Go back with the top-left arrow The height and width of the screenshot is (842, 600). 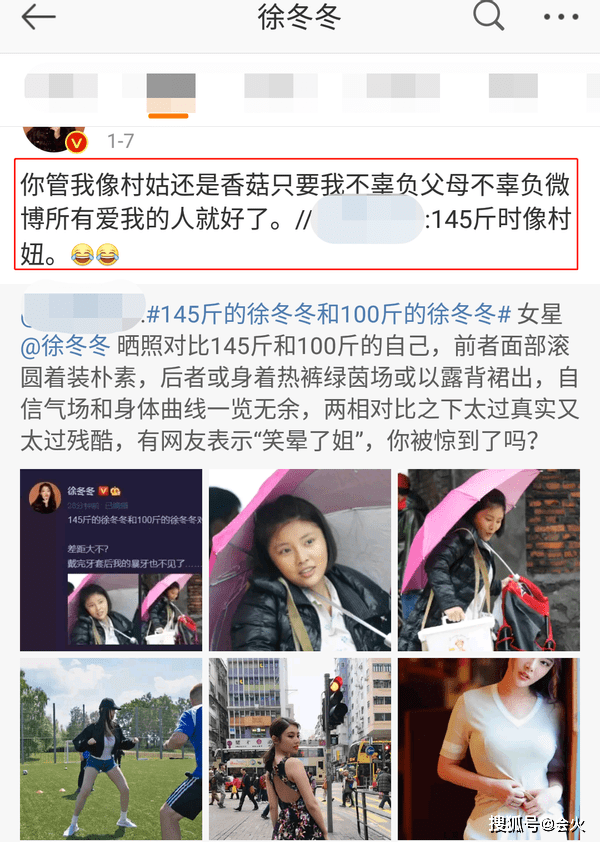[39, 19]
